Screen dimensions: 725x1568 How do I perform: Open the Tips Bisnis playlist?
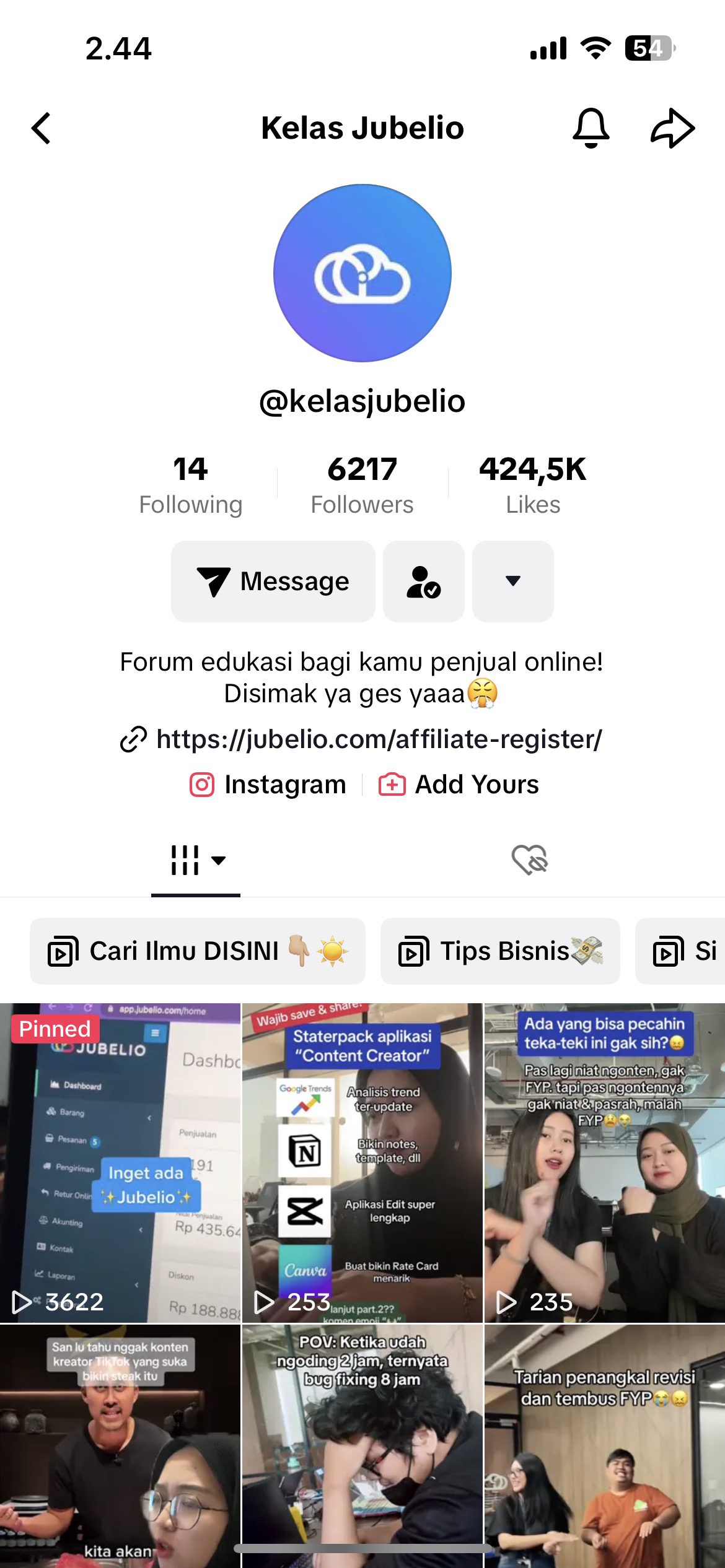point(499,951)
